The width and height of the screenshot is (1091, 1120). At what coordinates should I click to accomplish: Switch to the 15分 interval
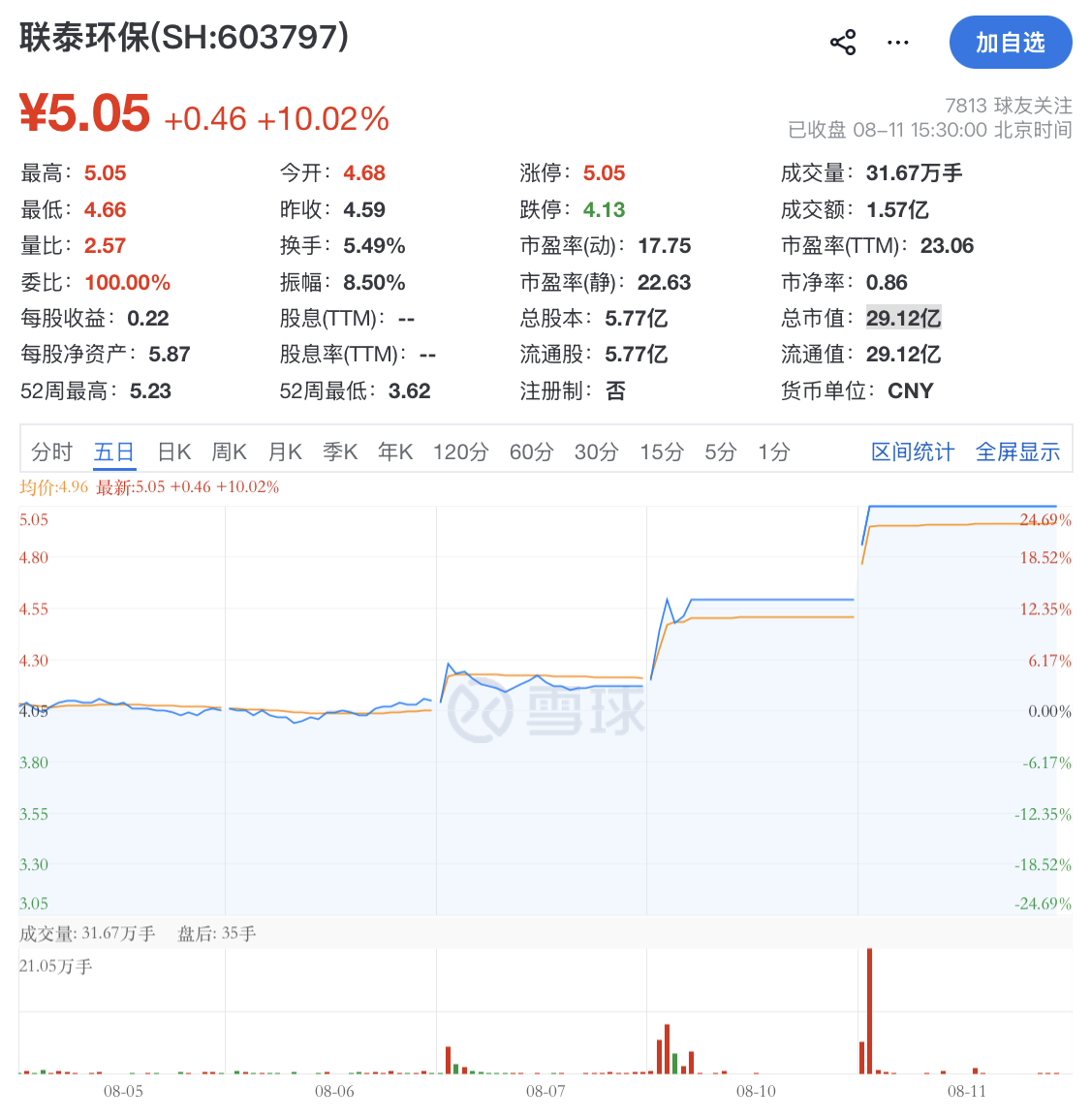coord(662,451)
